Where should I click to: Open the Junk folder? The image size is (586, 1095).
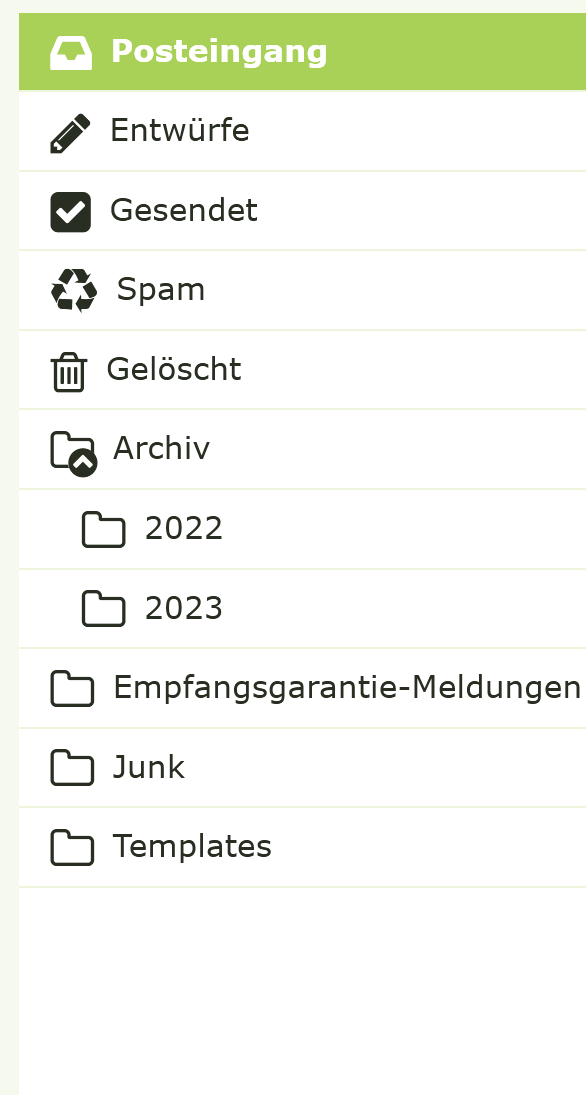pyautogui.click(x=302, y=767)
